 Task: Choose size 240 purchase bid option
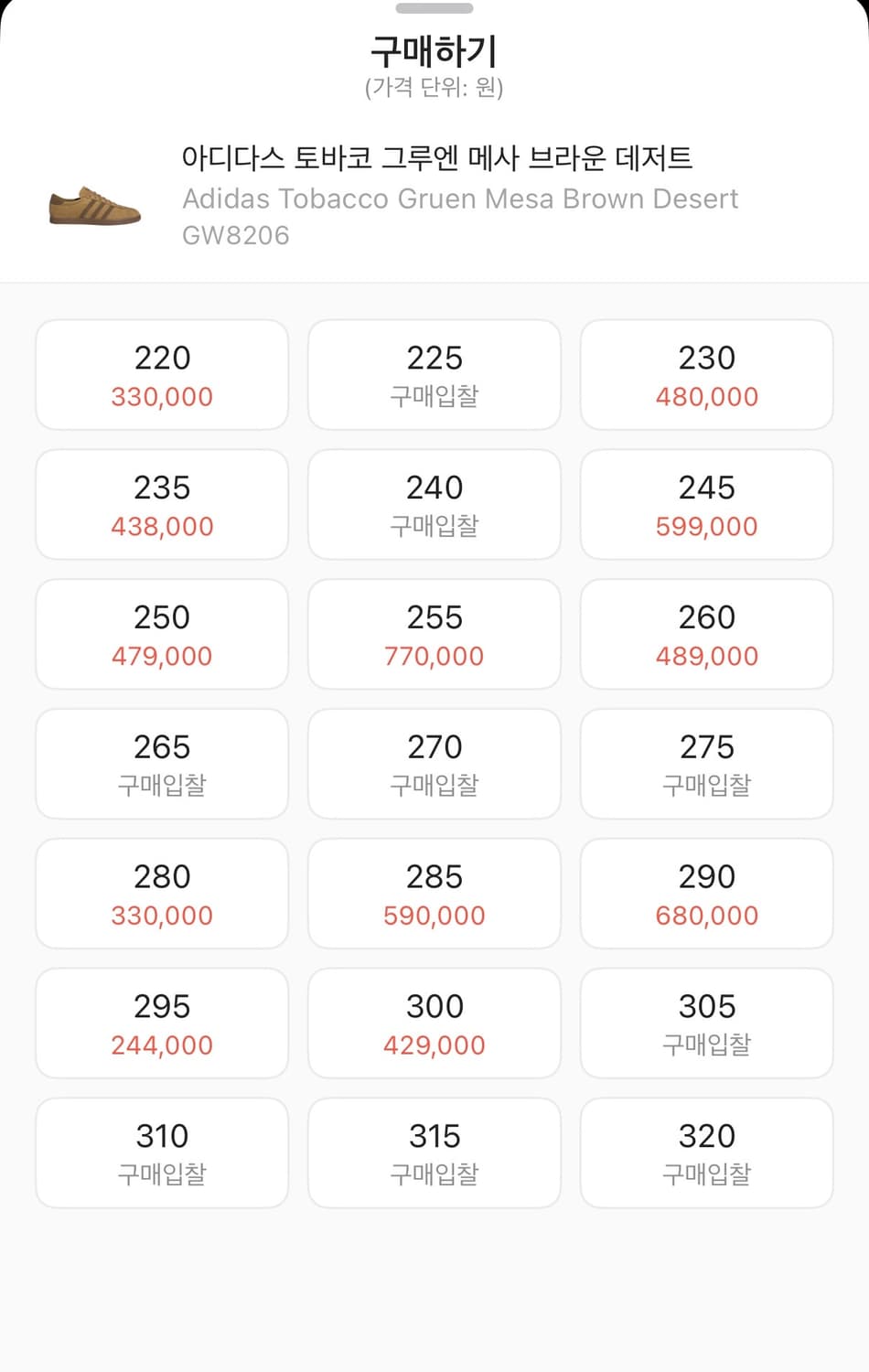coord(434,505)
